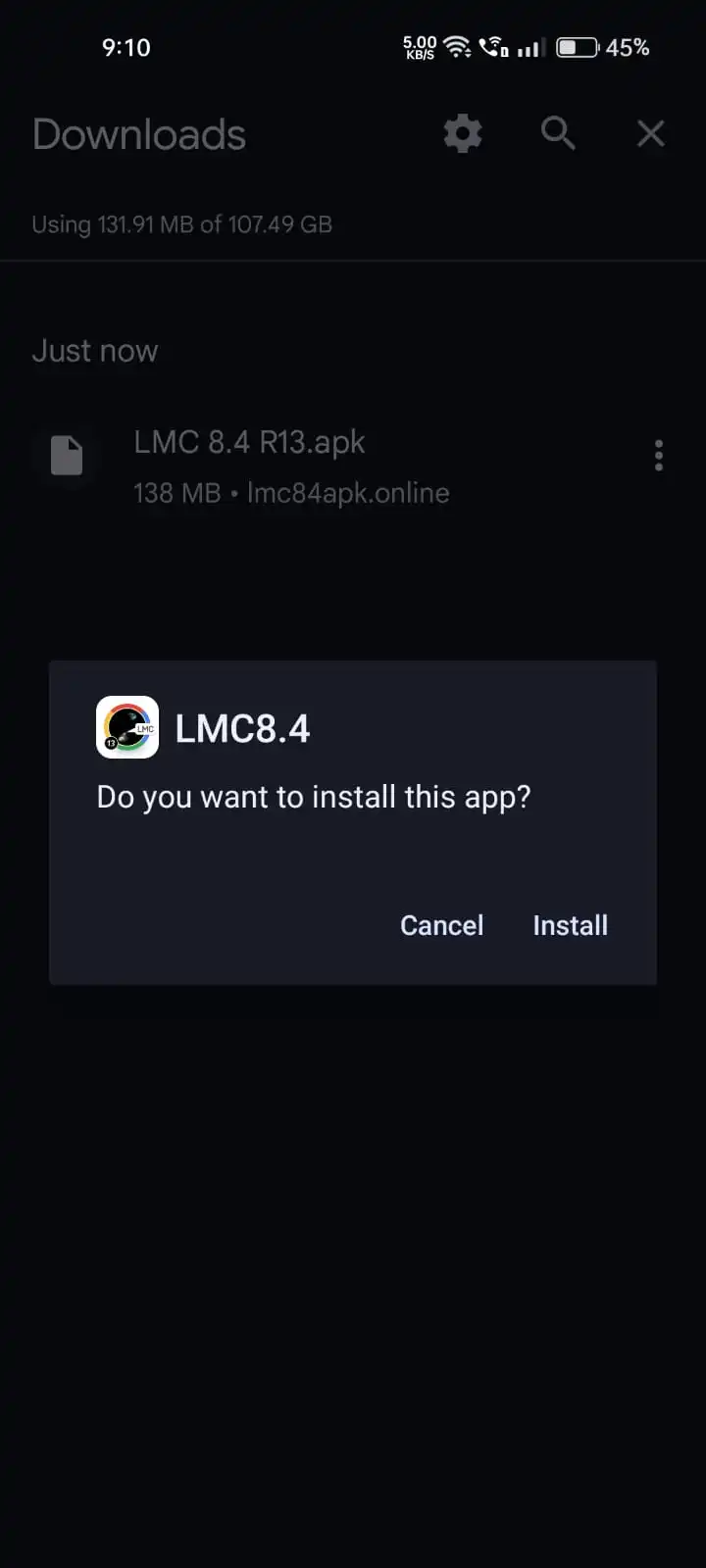Close the Downloads screen
706x1568 pixels.
[x=650, y=133]
